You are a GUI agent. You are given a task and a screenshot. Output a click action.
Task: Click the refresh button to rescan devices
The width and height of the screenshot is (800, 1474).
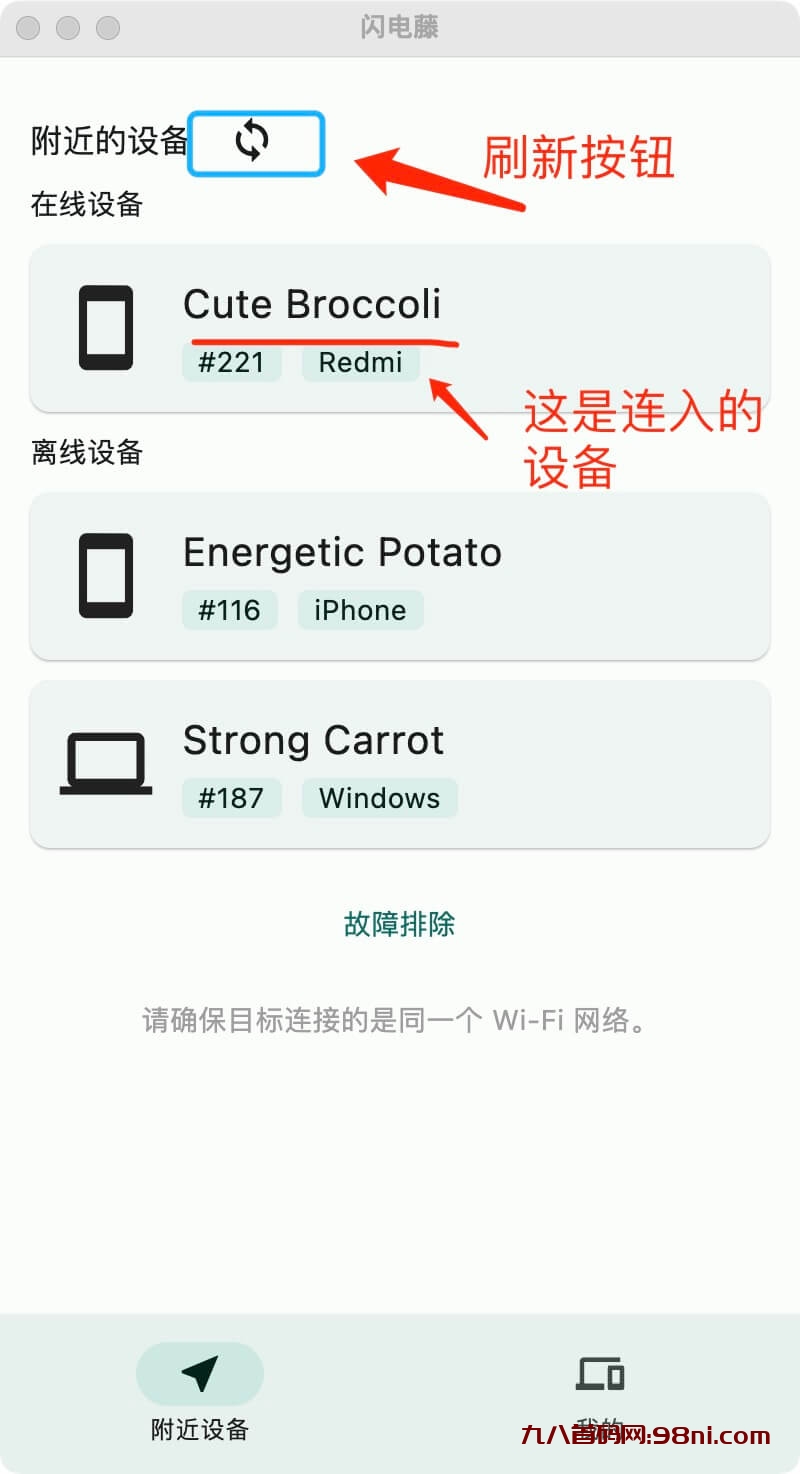pos(255,144)
